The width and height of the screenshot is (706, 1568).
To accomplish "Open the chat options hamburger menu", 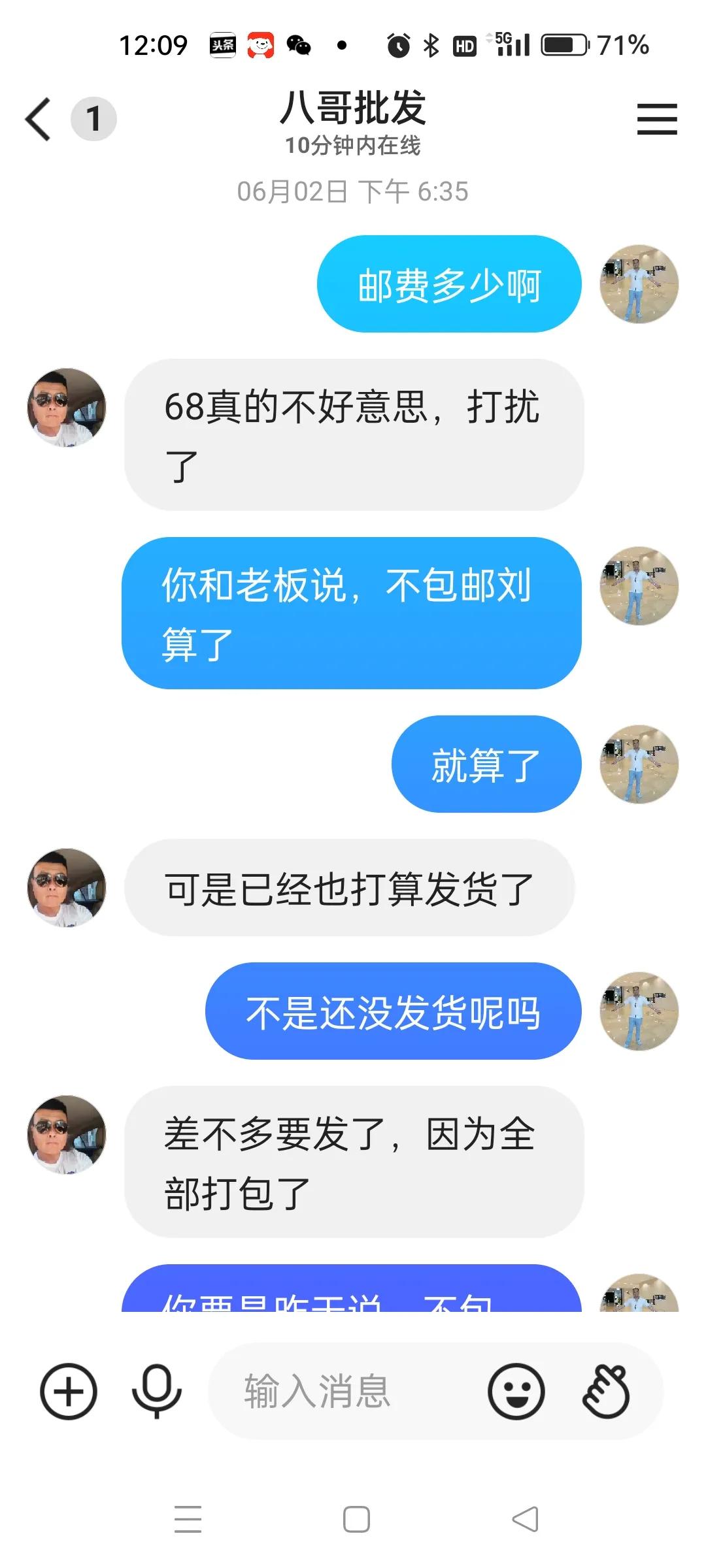I will pos(657,119).
